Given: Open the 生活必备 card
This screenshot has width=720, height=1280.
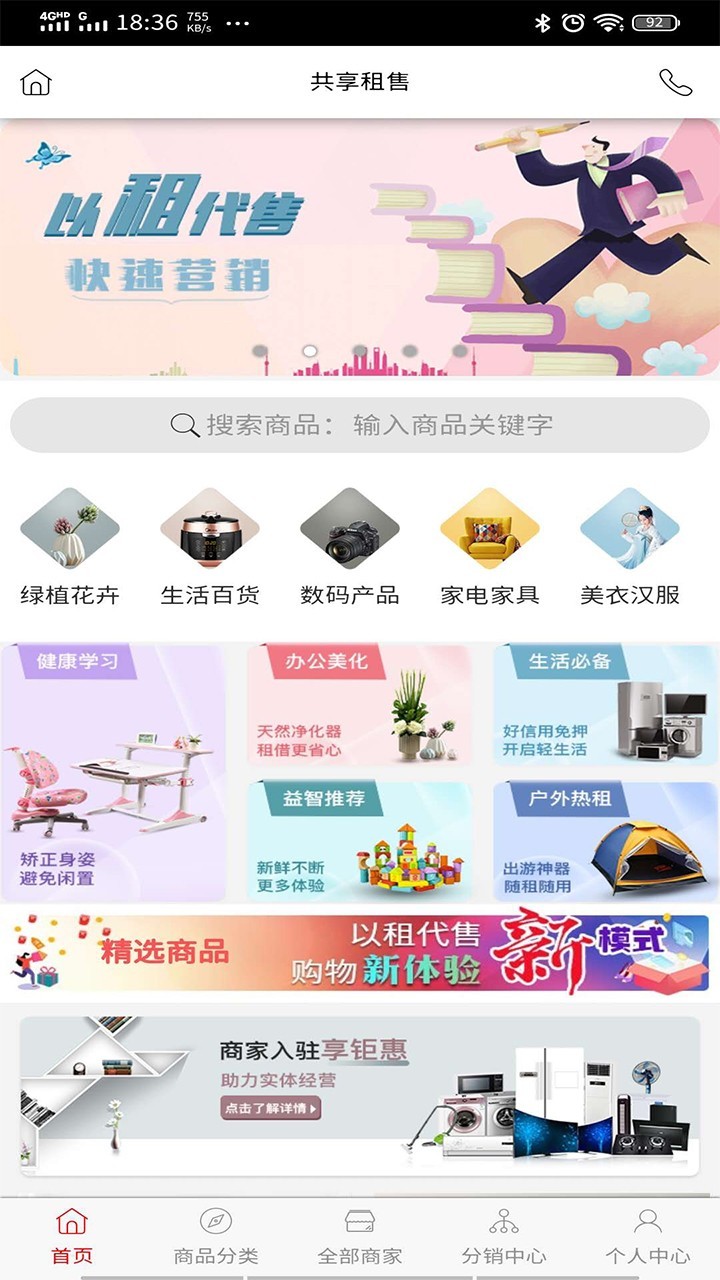Looking at the screenshot, I should tap(605, 706).
